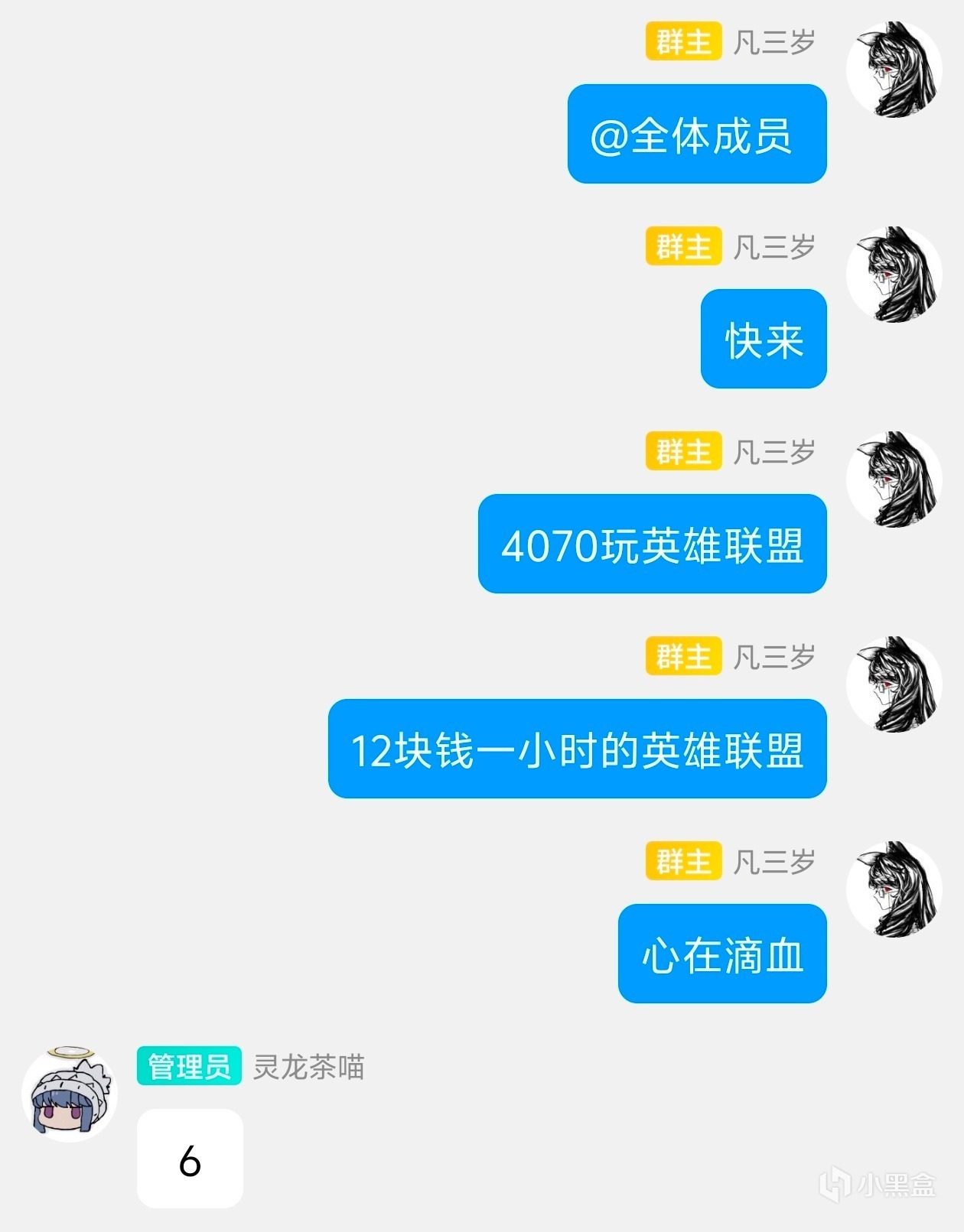The image size is (964, 1232).
Task: Select the 心在滴血 message bubble
Action: pyautogui.click(x=722, y=954)
